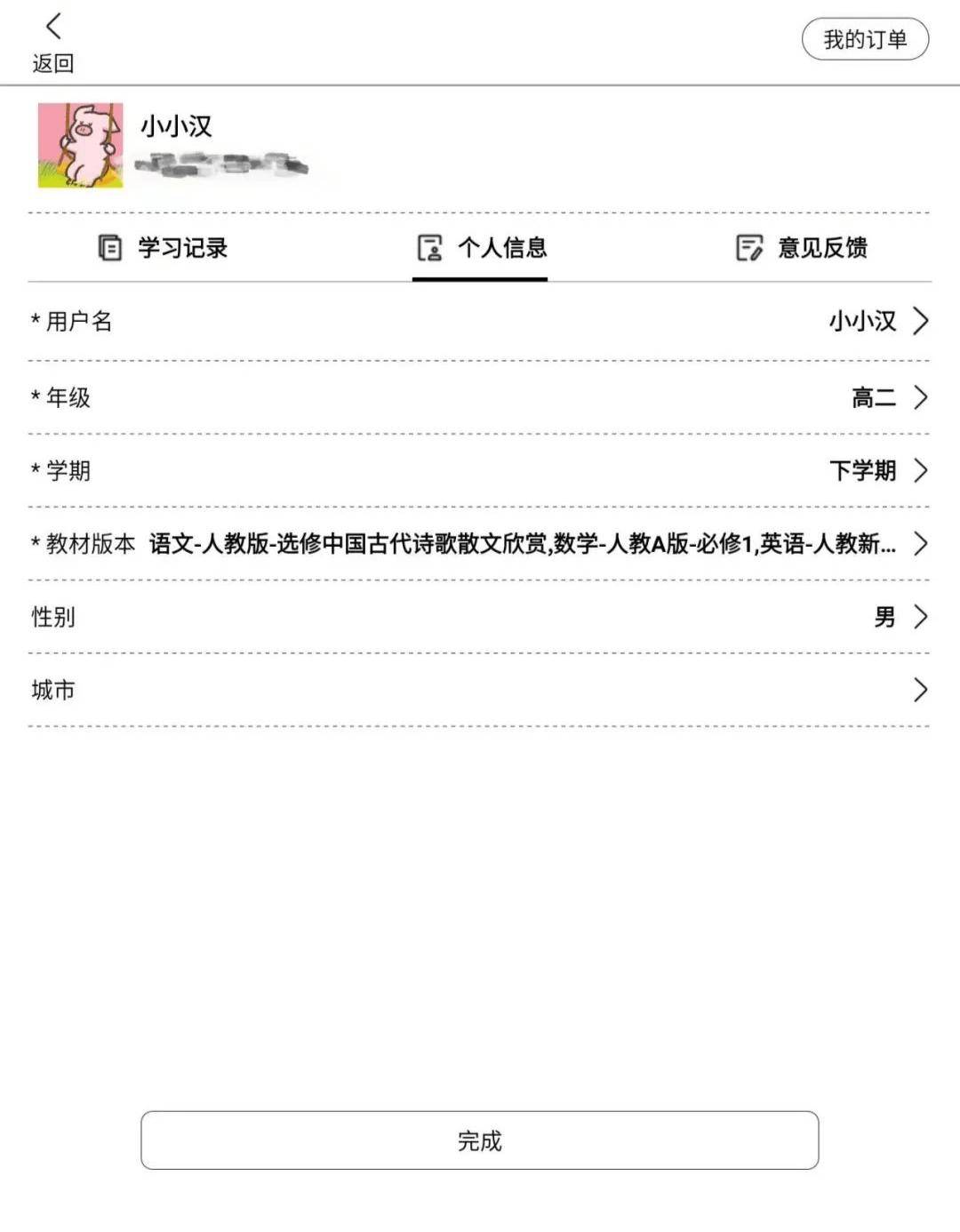Edit the 教材版本 row
Viewport: 960px width, 1232px height.
[x=480, y=543]
